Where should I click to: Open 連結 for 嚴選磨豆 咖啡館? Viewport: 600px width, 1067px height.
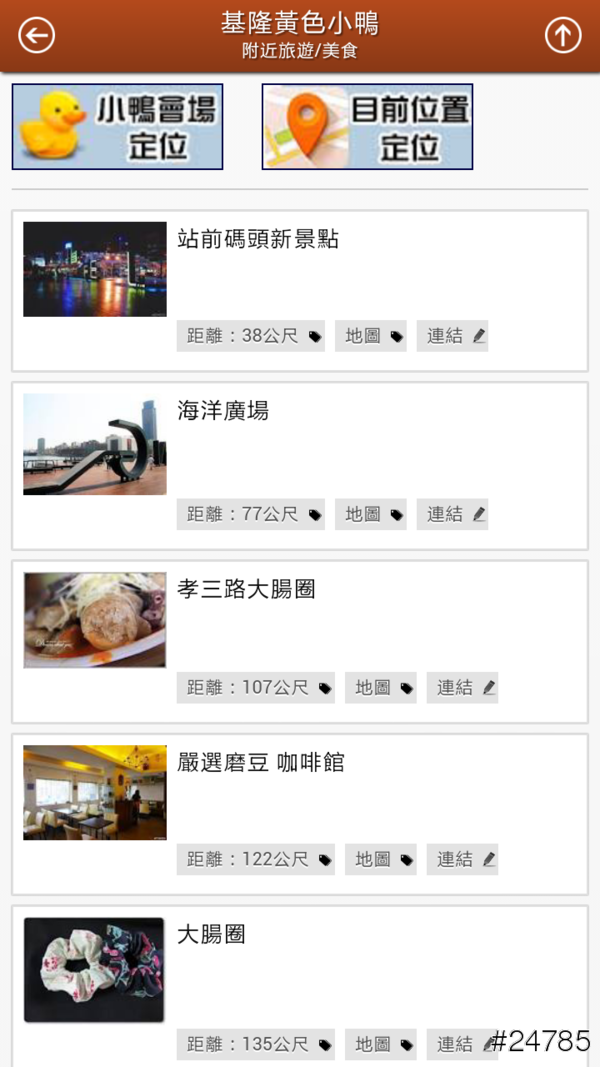click(462, 859)
